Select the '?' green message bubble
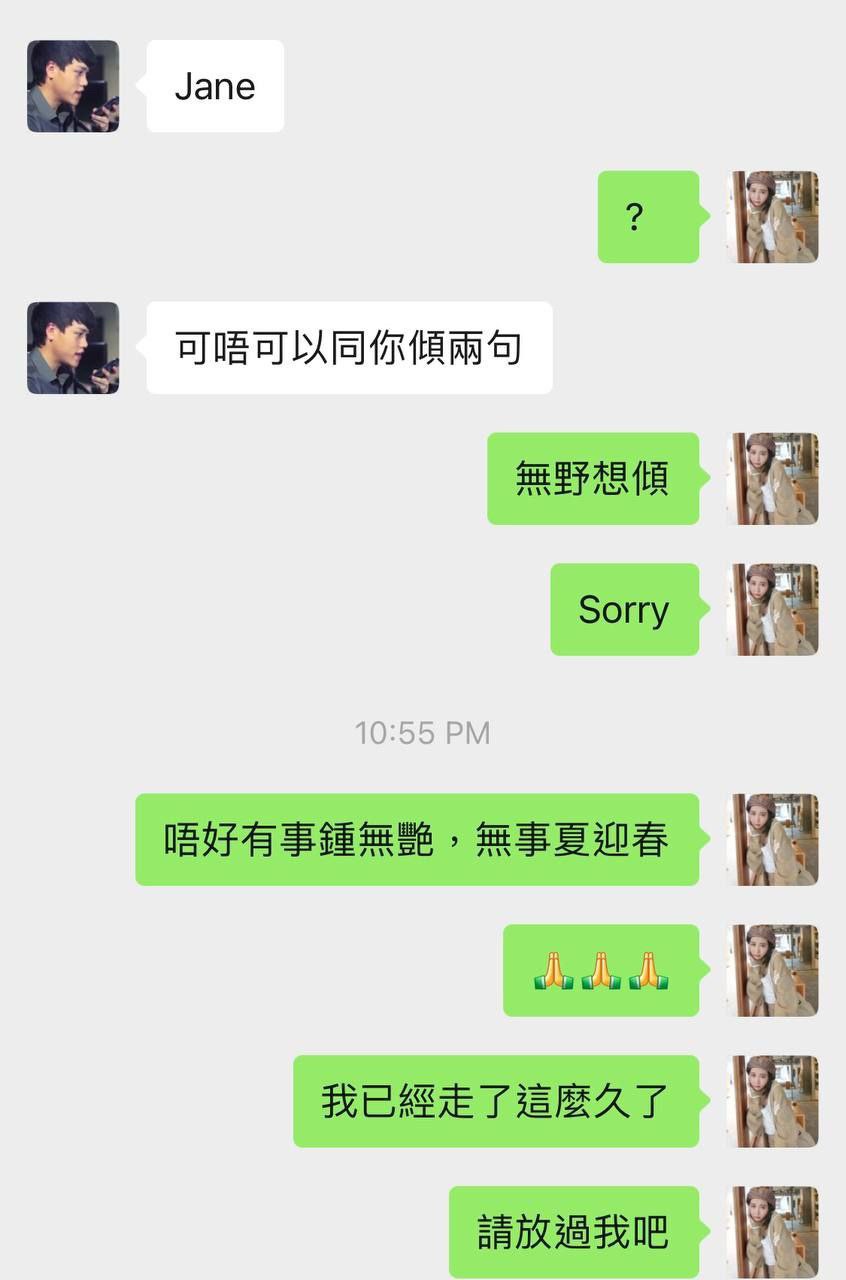The height and width of the screenshot is (1280, 846). (x=648, y=216)
